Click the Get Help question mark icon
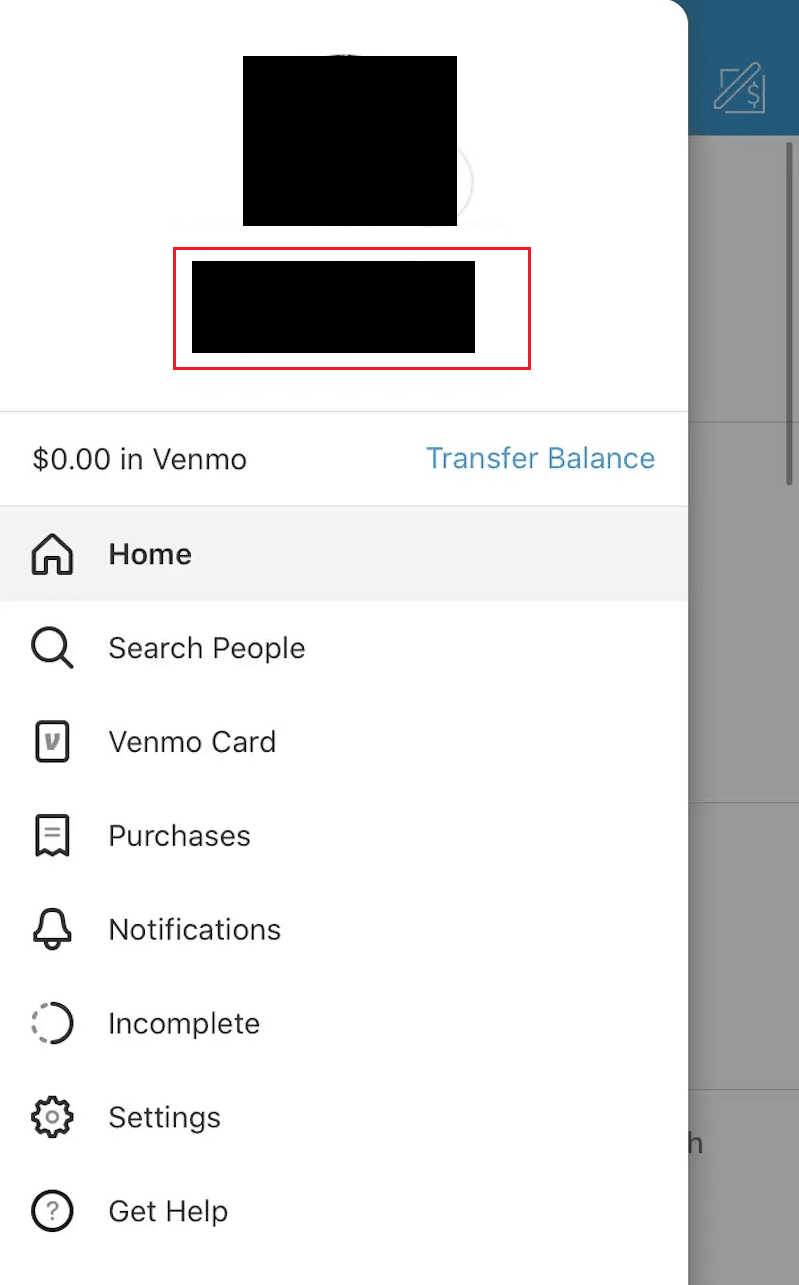Screen dimensions: 799x1285 pyautogui.click(x=50, y=1211)
